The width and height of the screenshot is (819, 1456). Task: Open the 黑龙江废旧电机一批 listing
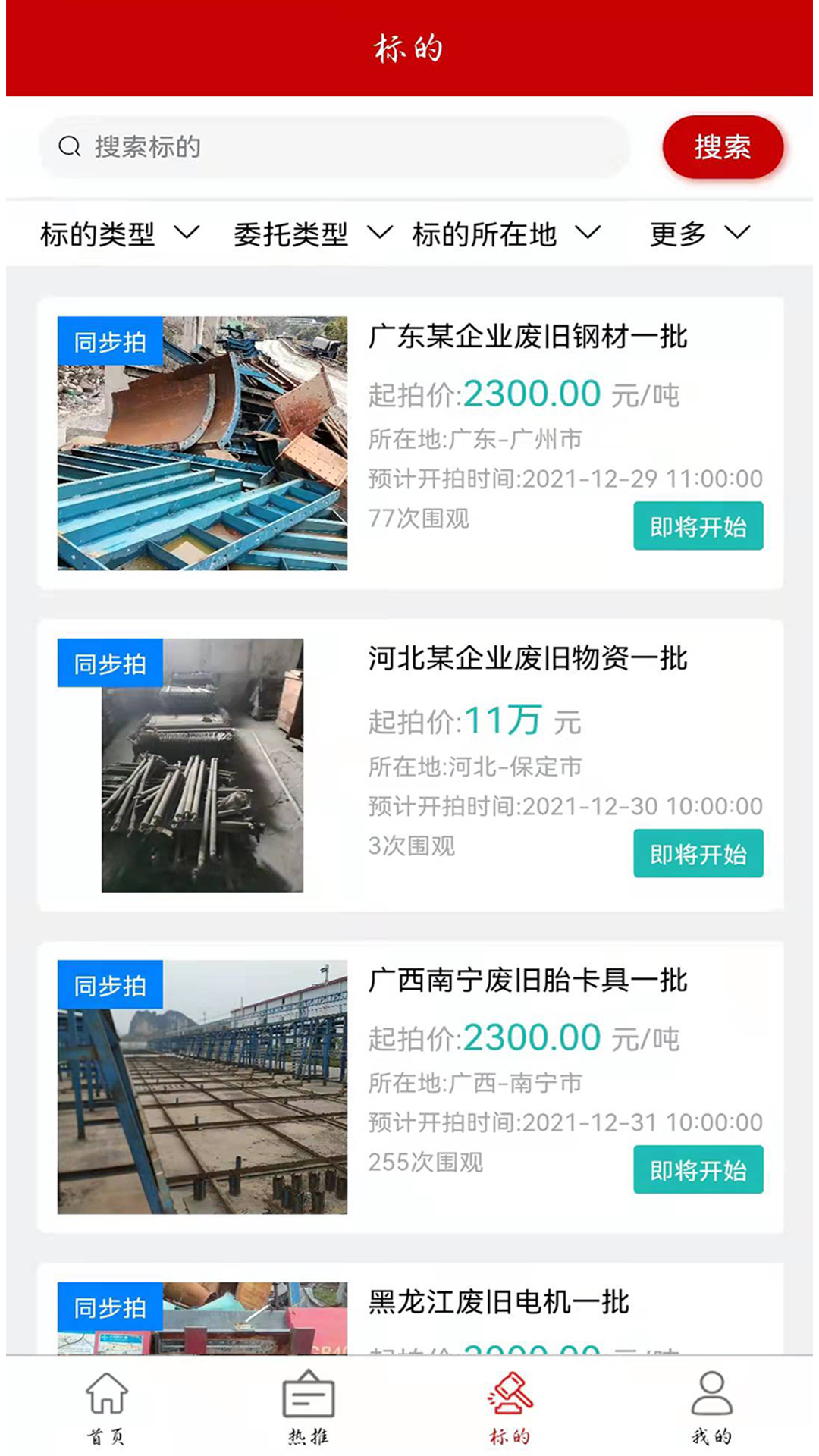[x=498, y=1303]
